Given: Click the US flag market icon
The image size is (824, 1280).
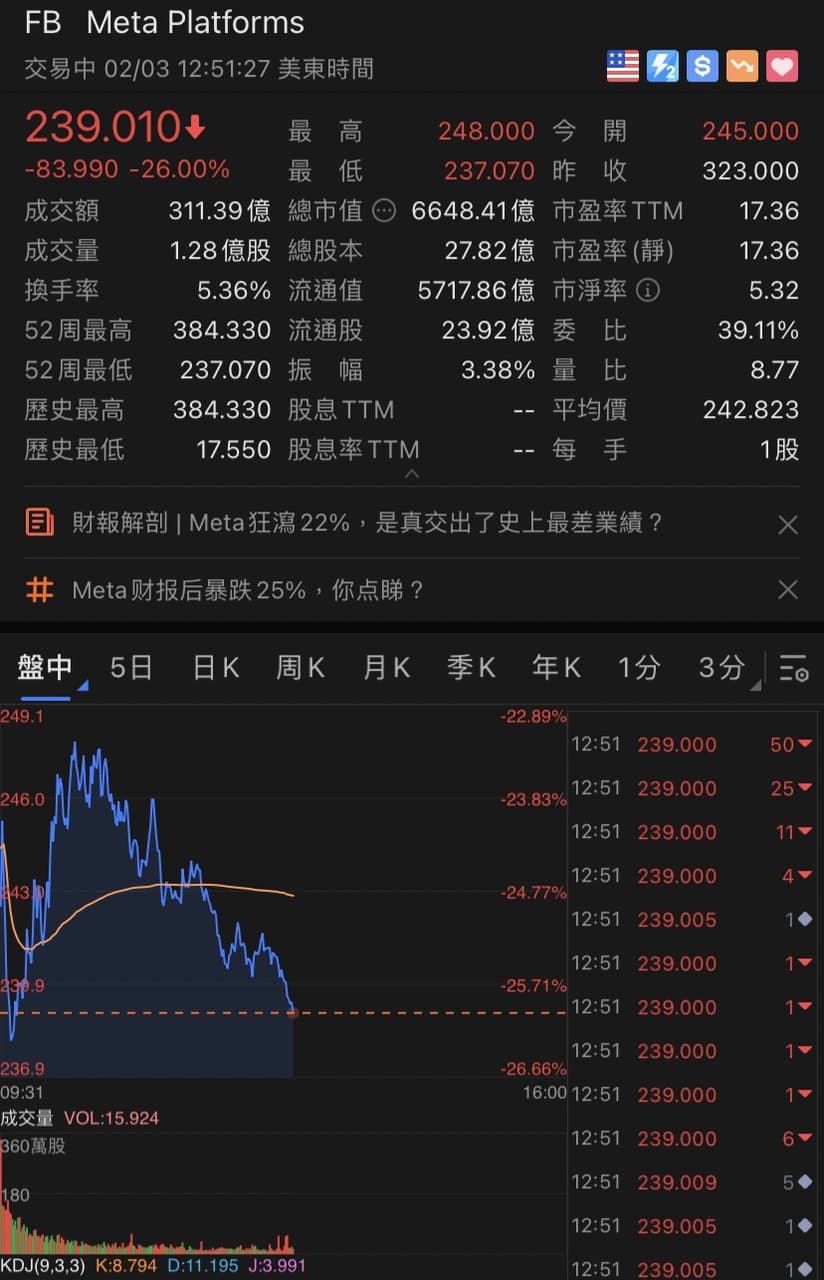Looking at the screenshot, I should pyautogui.click(x=621, y=66).
